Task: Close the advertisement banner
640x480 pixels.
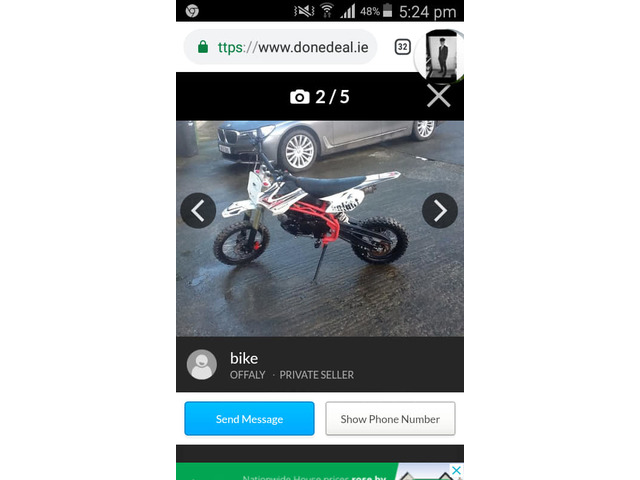Action: [x=455, y=470]
